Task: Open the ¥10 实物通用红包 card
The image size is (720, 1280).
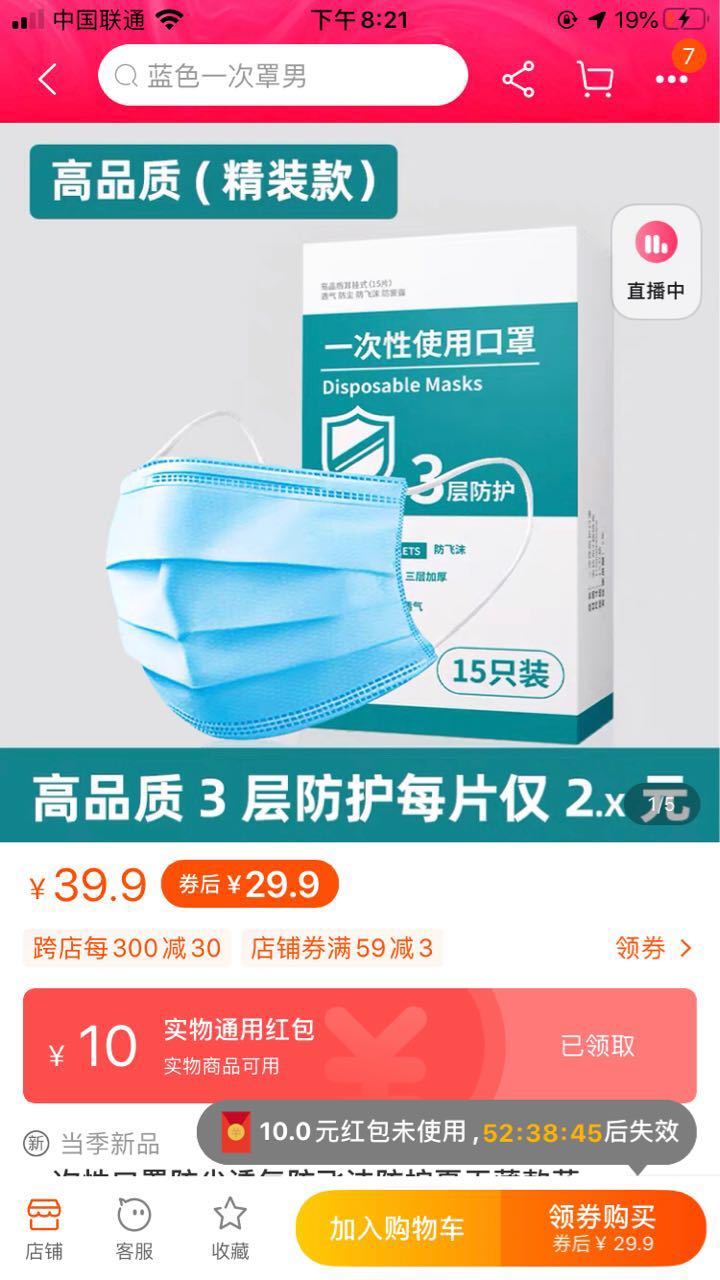Action: [359, 1046]
